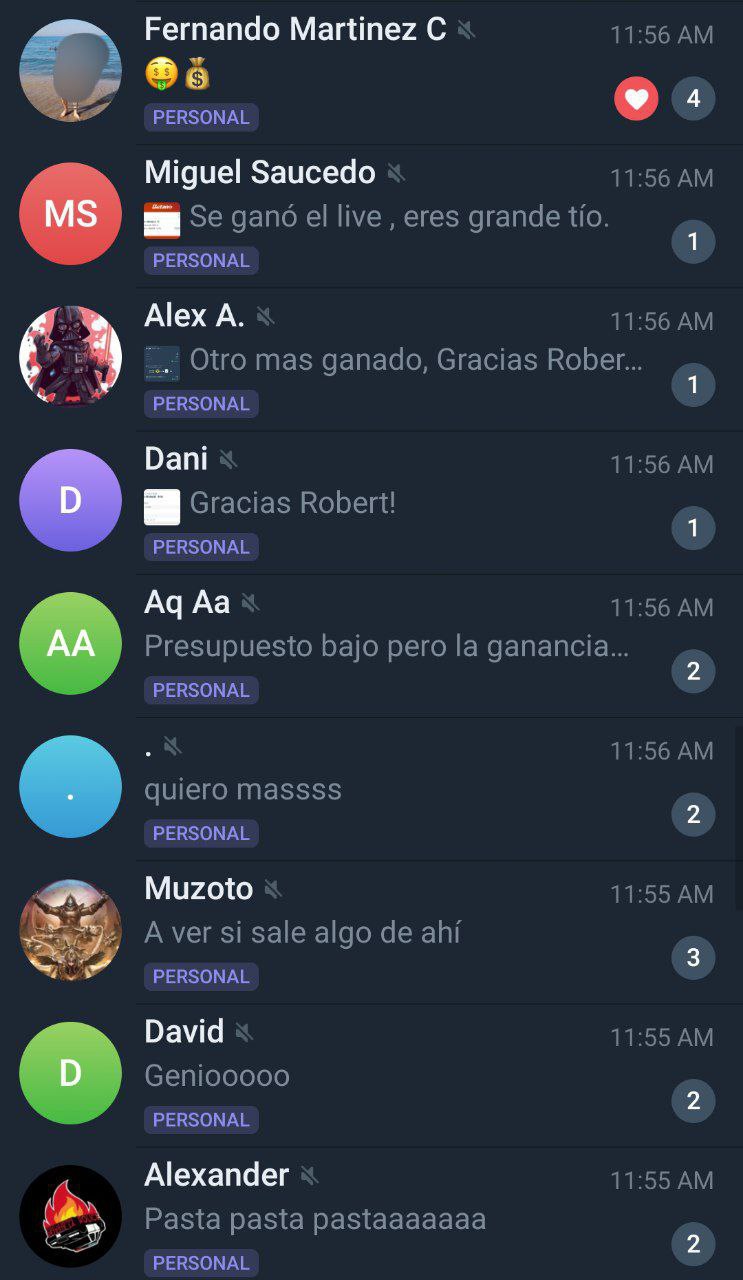Click the unread badge showing 4
Screen dimensions: 743x1280
pyautogui.click(x=693, y=98)
